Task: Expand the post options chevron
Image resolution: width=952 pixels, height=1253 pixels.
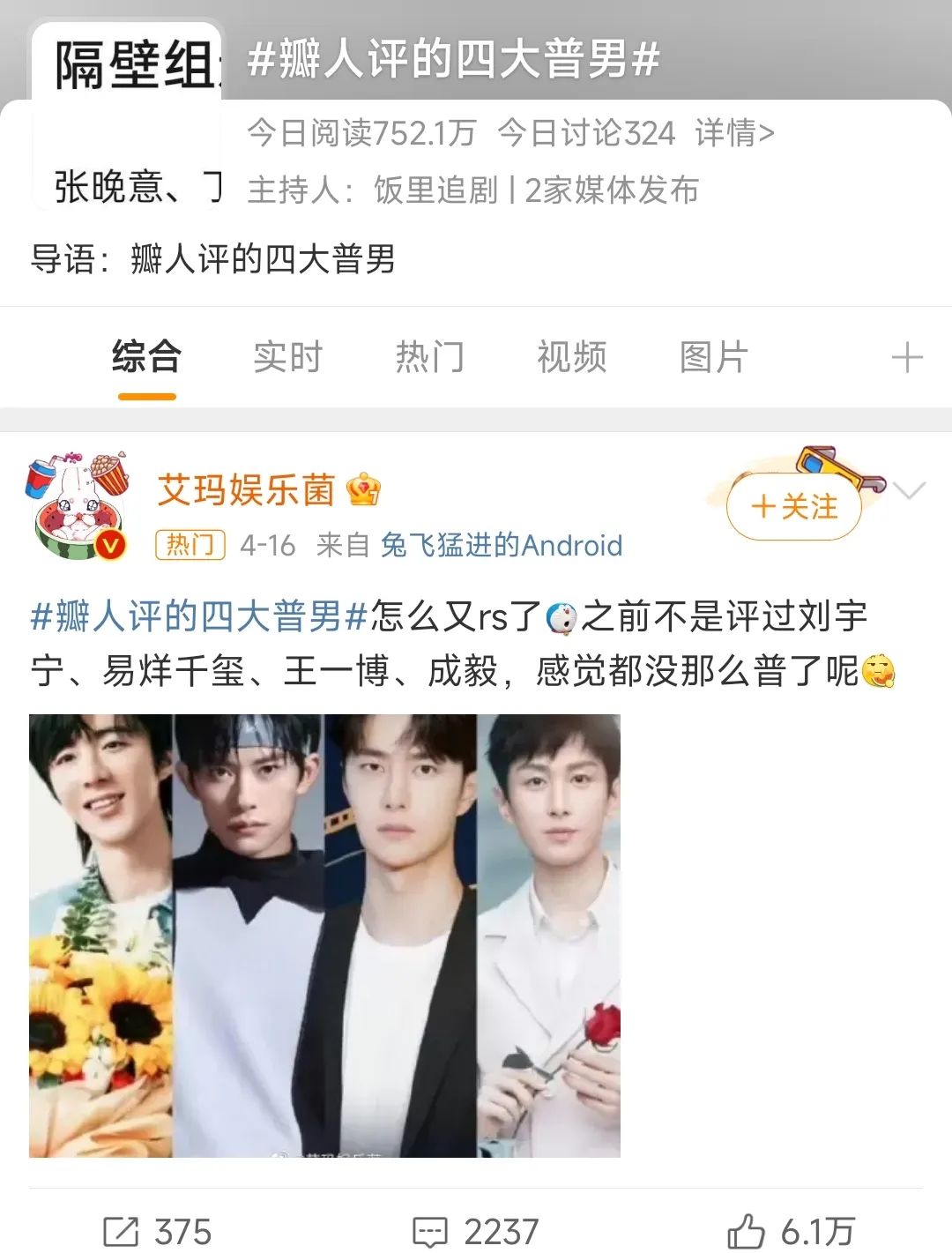Action: (909, 490)
